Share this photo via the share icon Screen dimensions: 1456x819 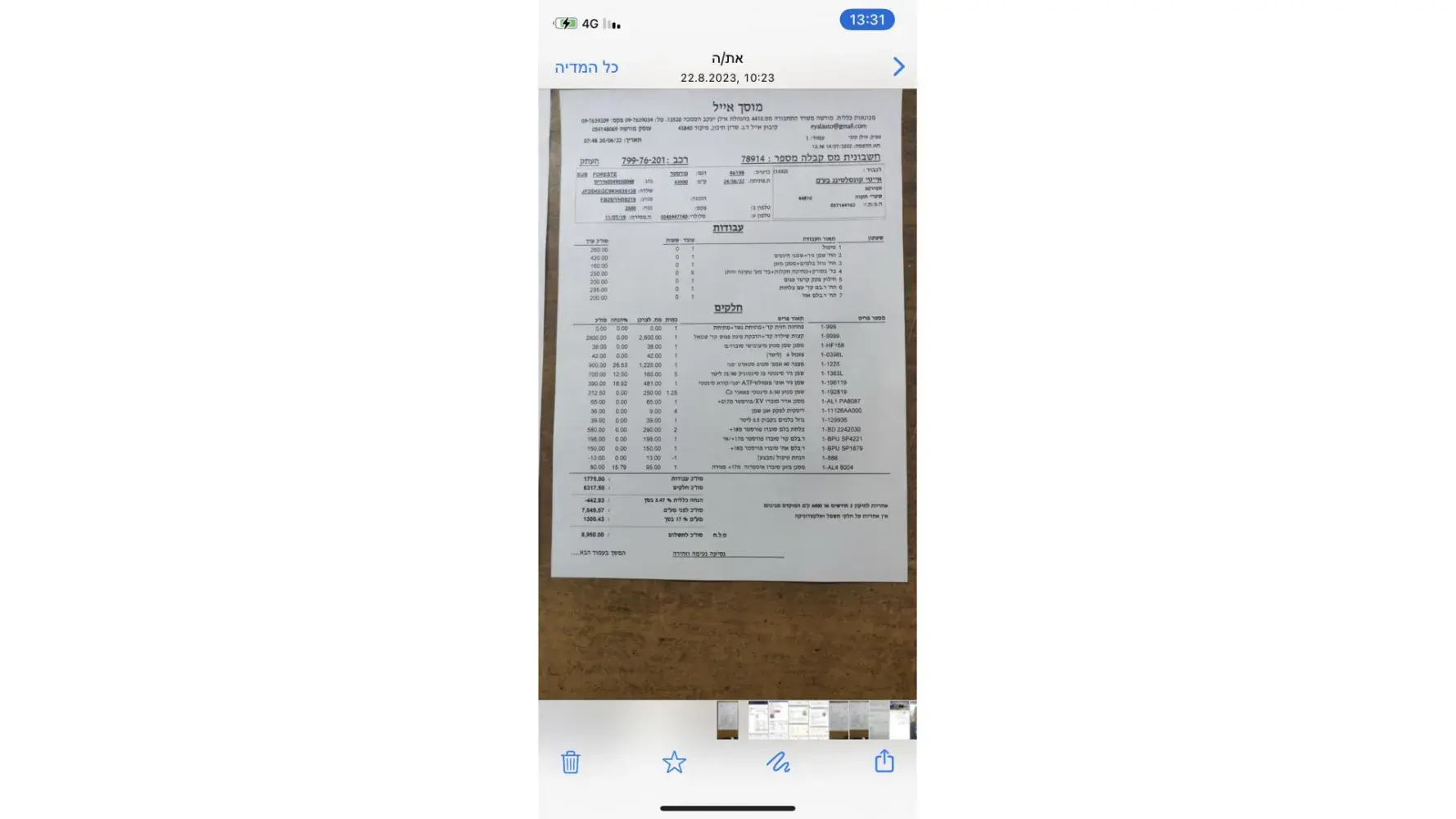tap(884, 762)
